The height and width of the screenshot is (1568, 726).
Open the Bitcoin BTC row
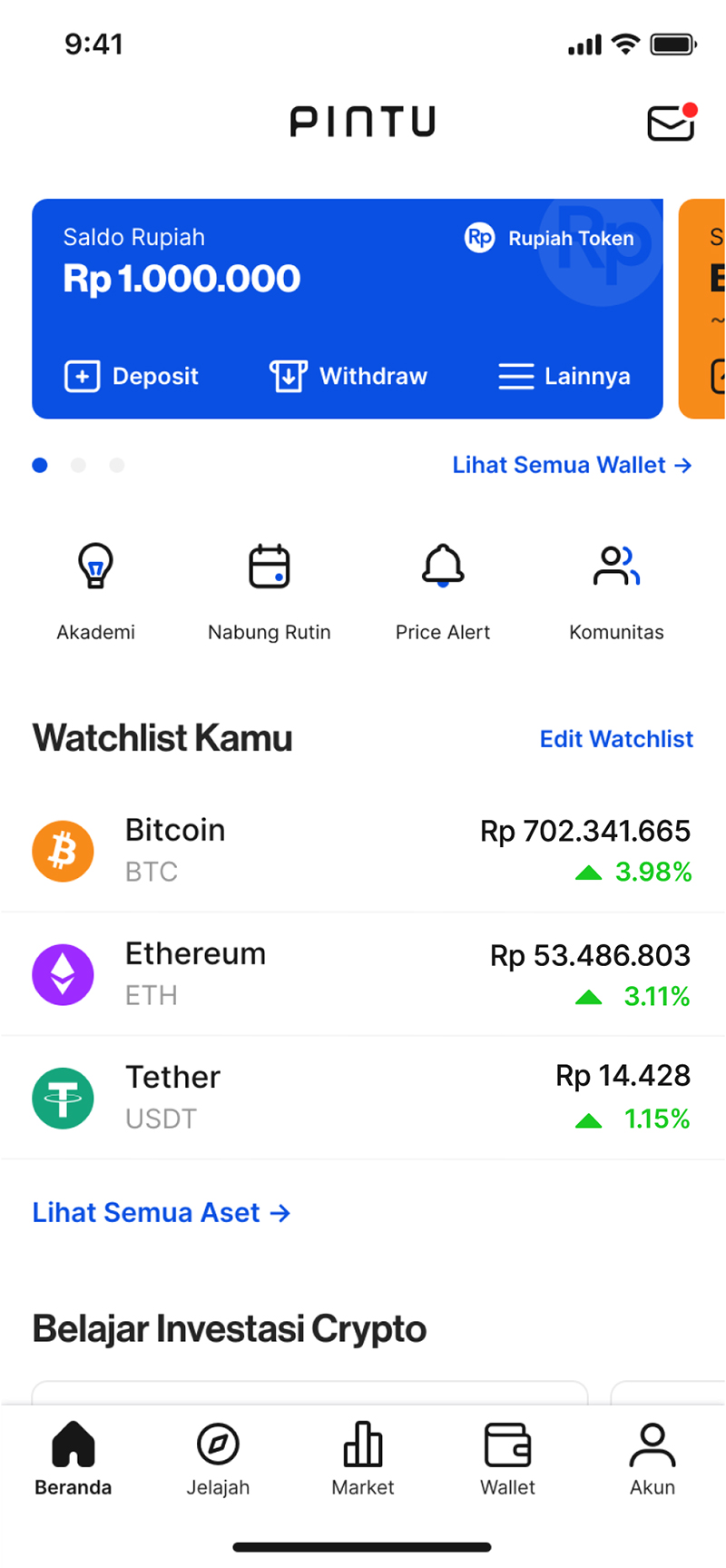(x=363, y=851)
